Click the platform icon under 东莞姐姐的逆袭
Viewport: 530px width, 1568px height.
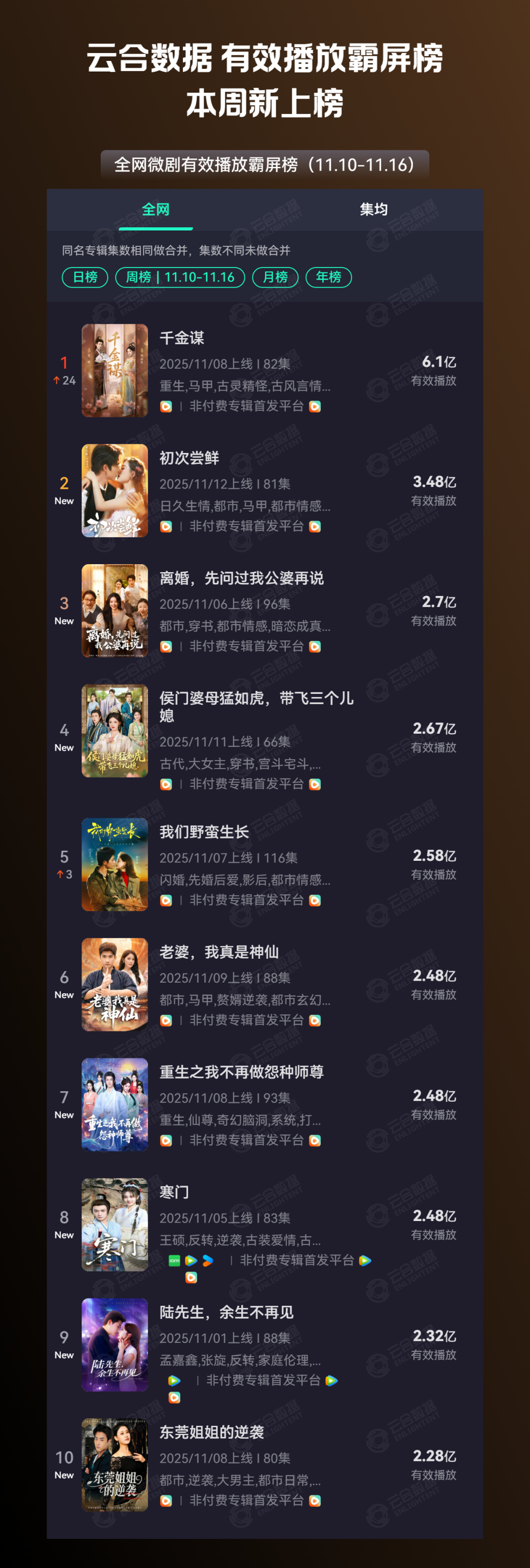tap(166, 1500)
